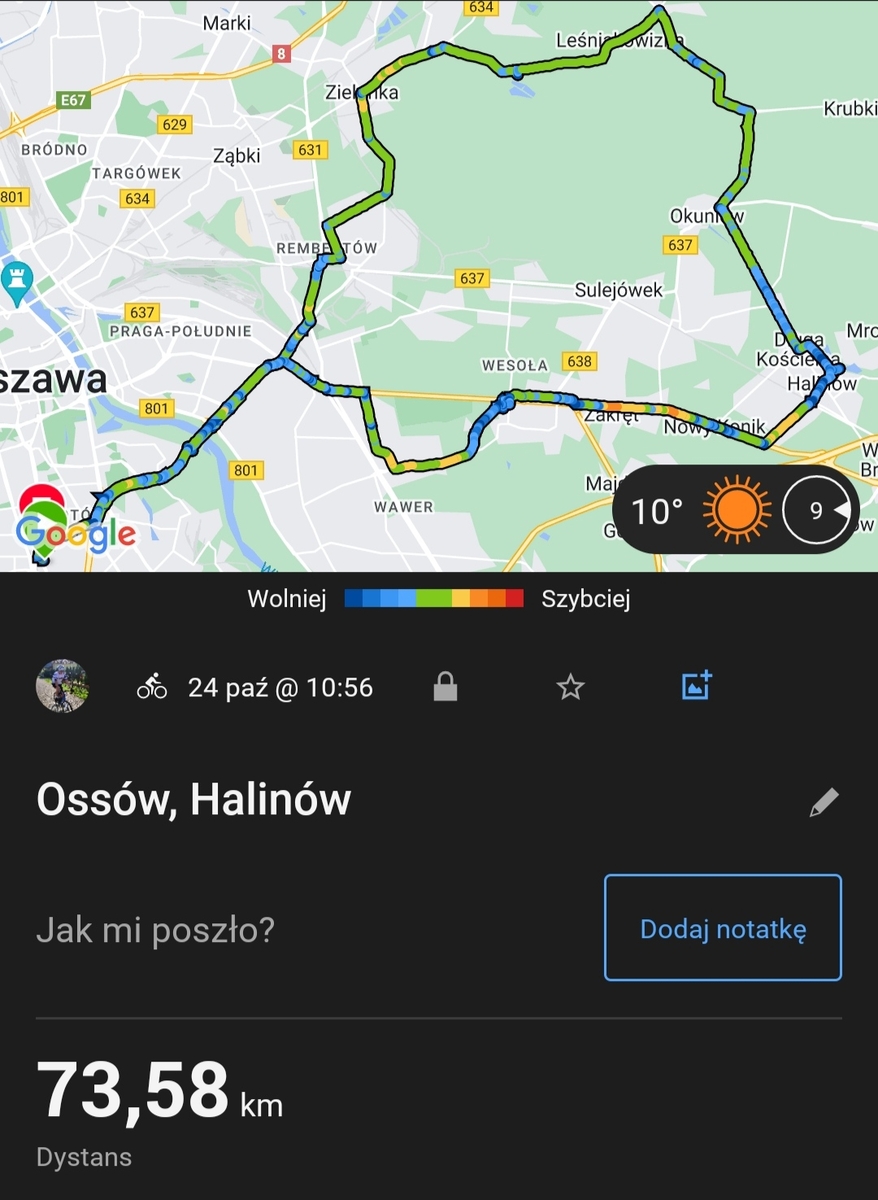Viewport: 878px width, 1200px height.
Task: Add a photo to the activity
Action: [696, 686]
